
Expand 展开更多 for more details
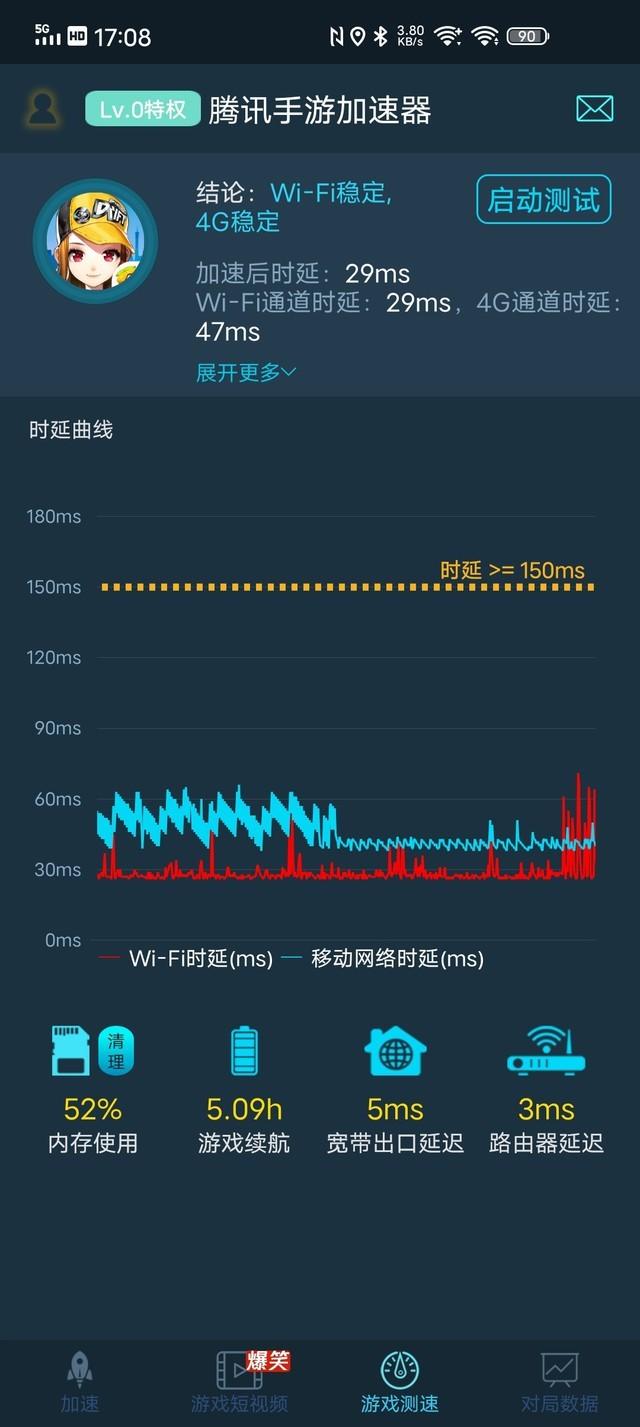pyautogui.click(x=246, y=373)
